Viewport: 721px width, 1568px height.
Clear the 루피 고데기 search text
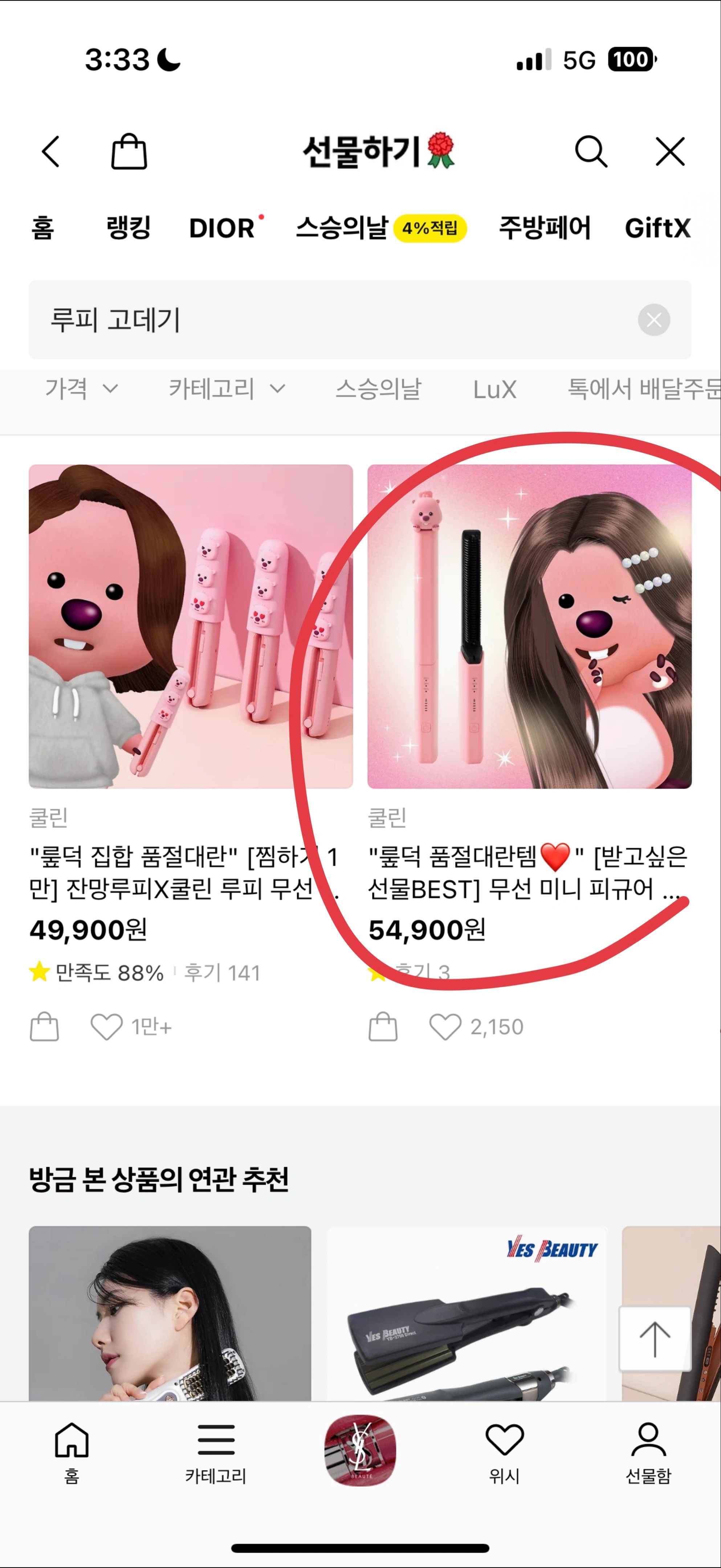[x=654, y=319]
